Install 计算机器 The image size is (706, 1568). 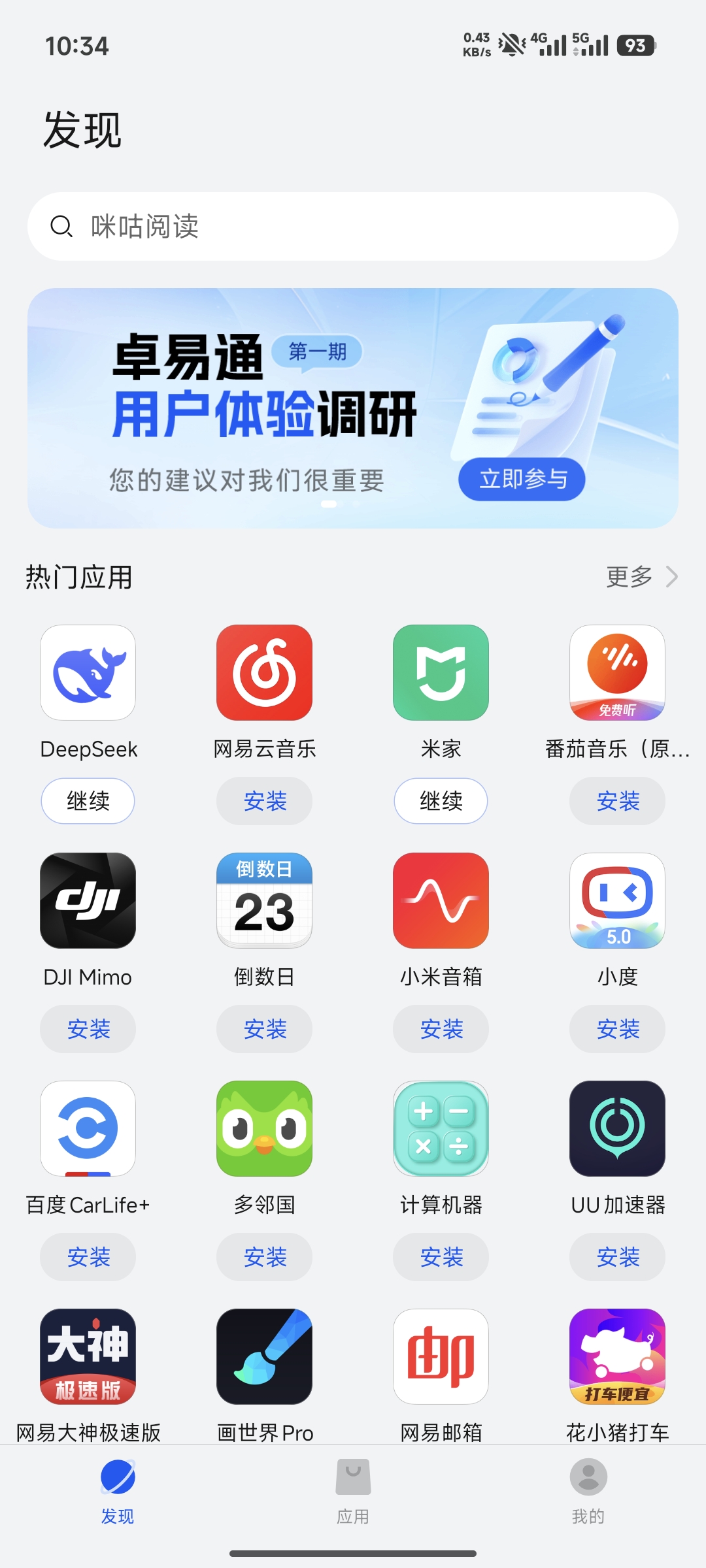441,1257
